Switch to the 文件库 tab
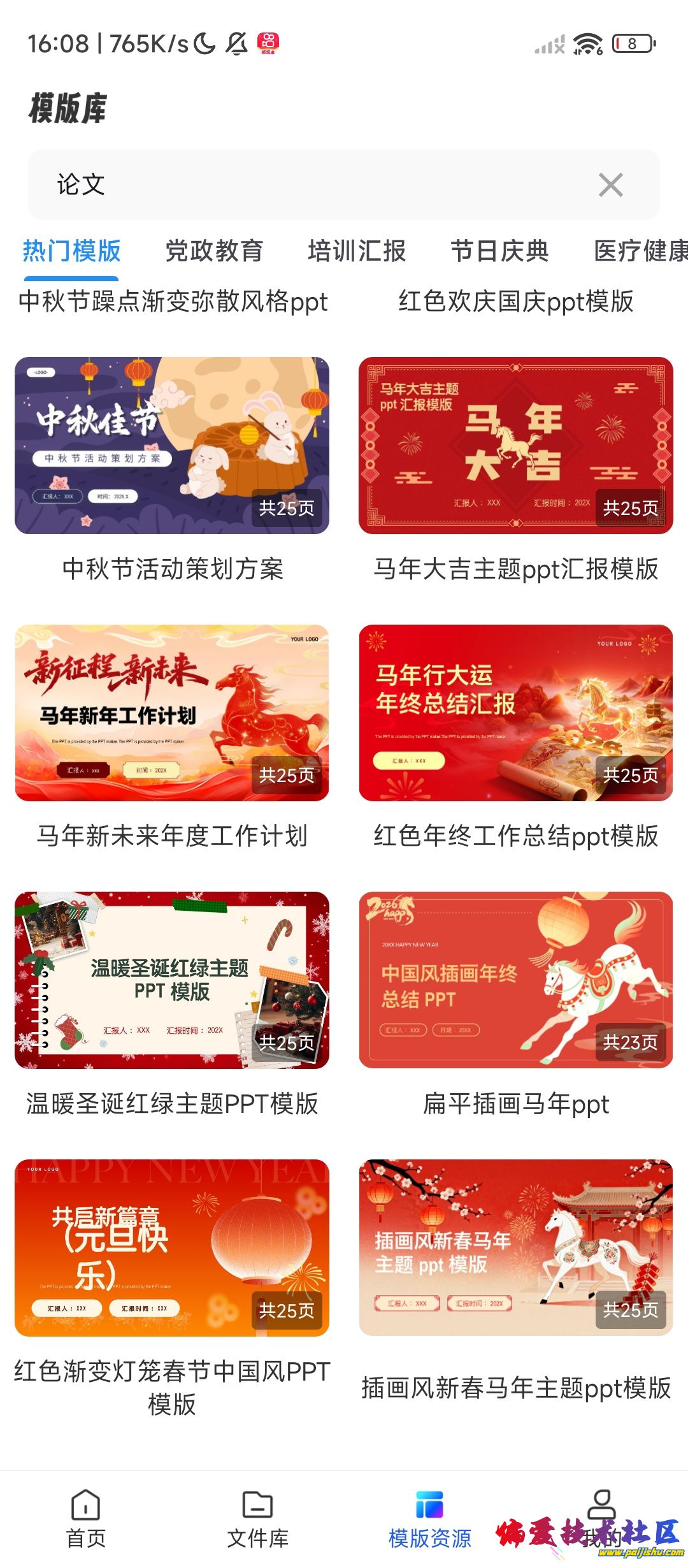The width and height of the screenshot is (688, 1568). click(x=258, y=1519)
